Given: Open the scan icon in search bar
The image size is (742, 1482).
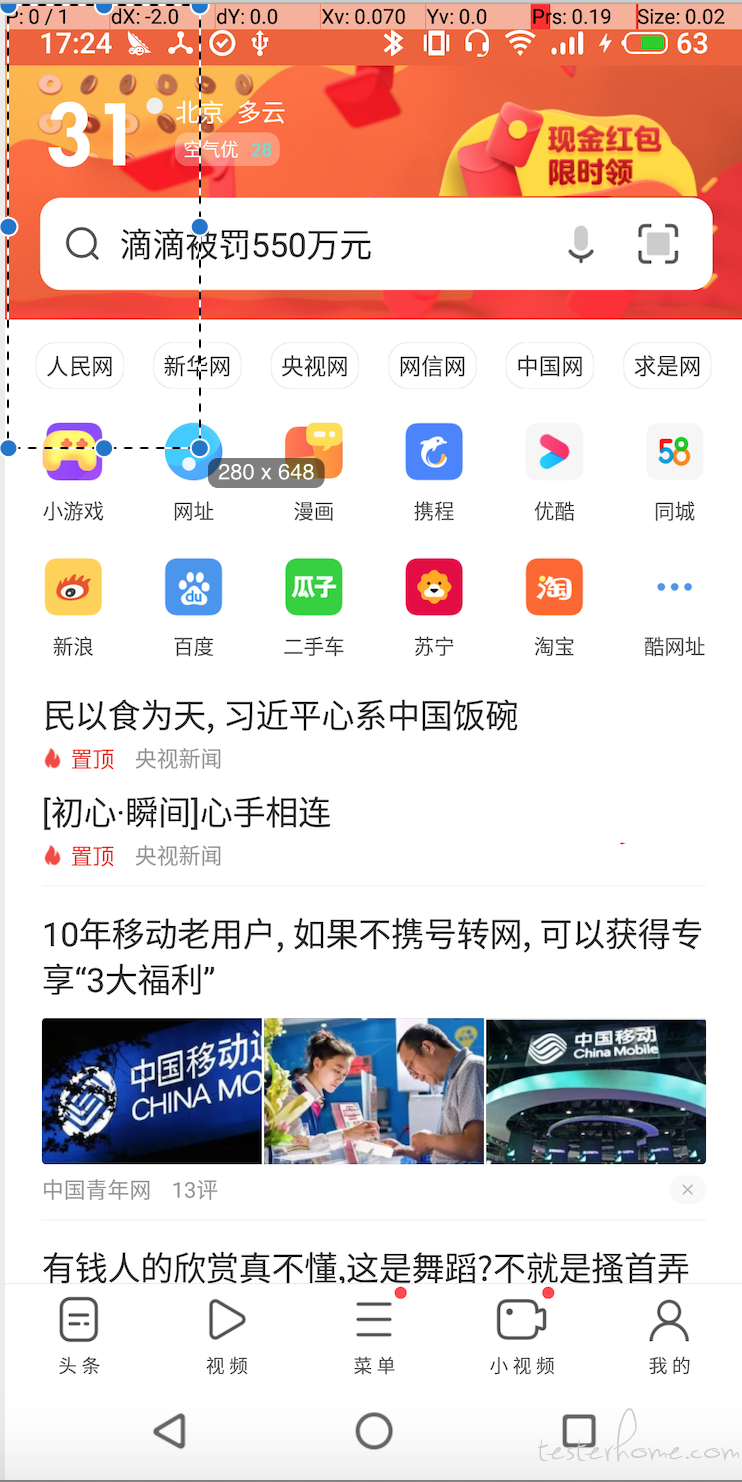Looking at the screenshot, I should point(658,244).
